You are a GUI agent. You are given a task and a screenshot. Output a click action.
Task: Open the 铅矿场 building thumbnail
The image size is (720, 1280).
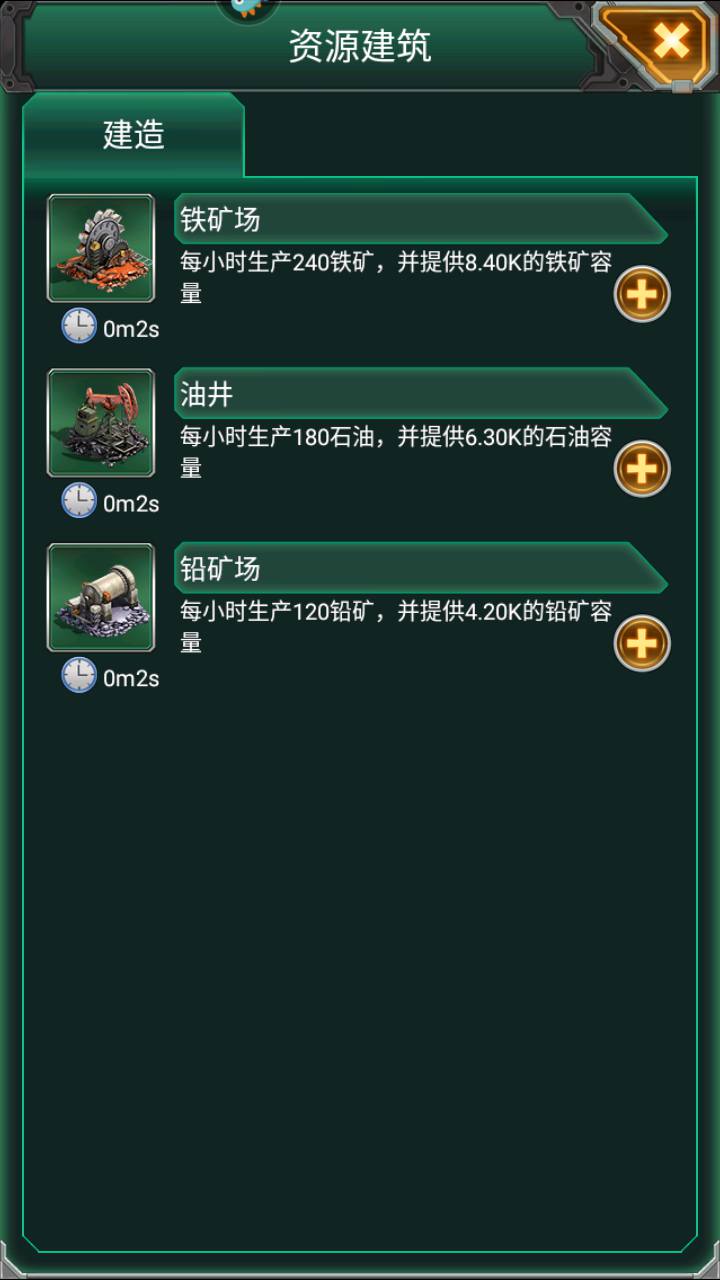[101, 597]
